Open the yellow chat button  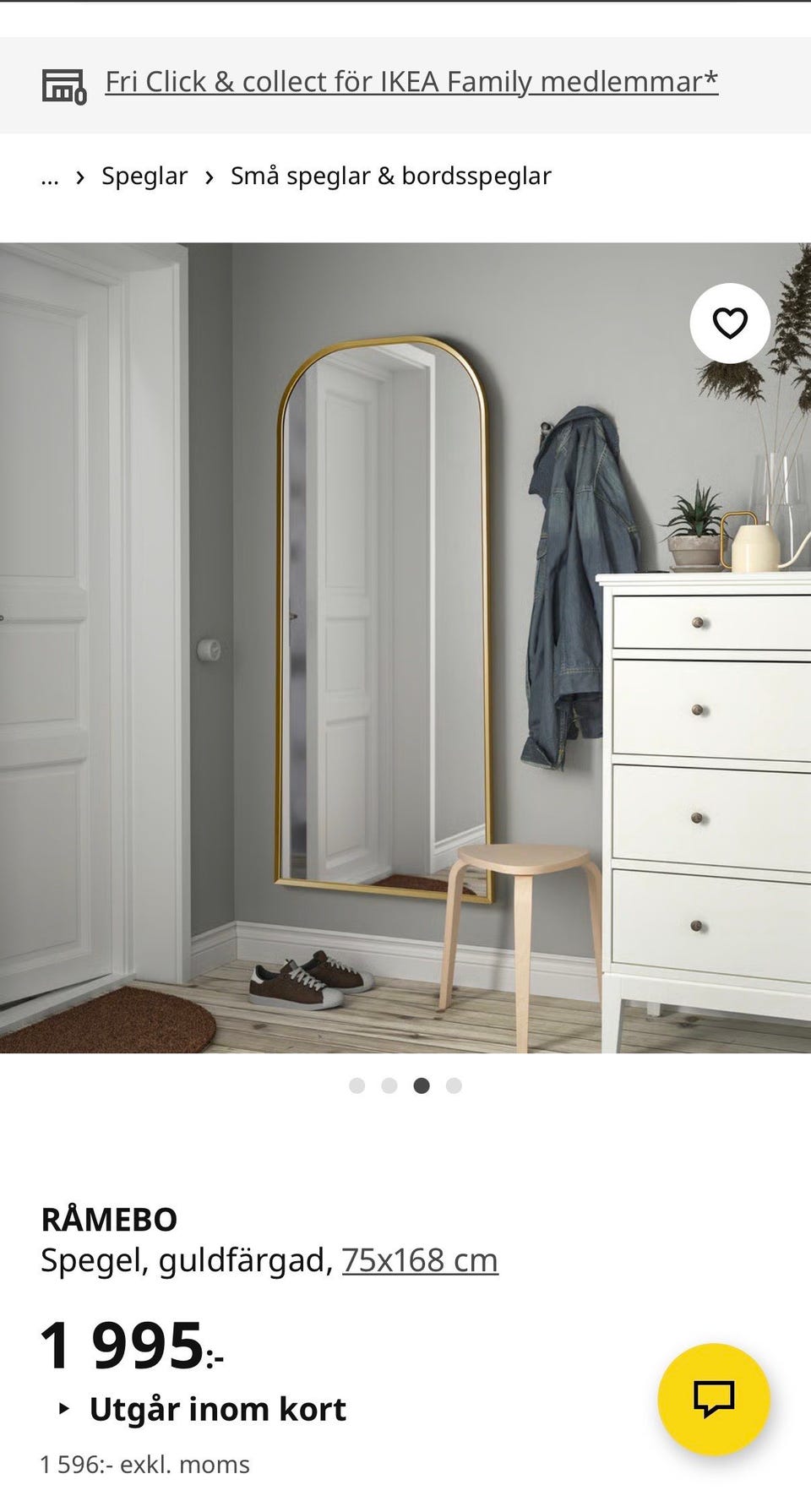[714, 1399]
